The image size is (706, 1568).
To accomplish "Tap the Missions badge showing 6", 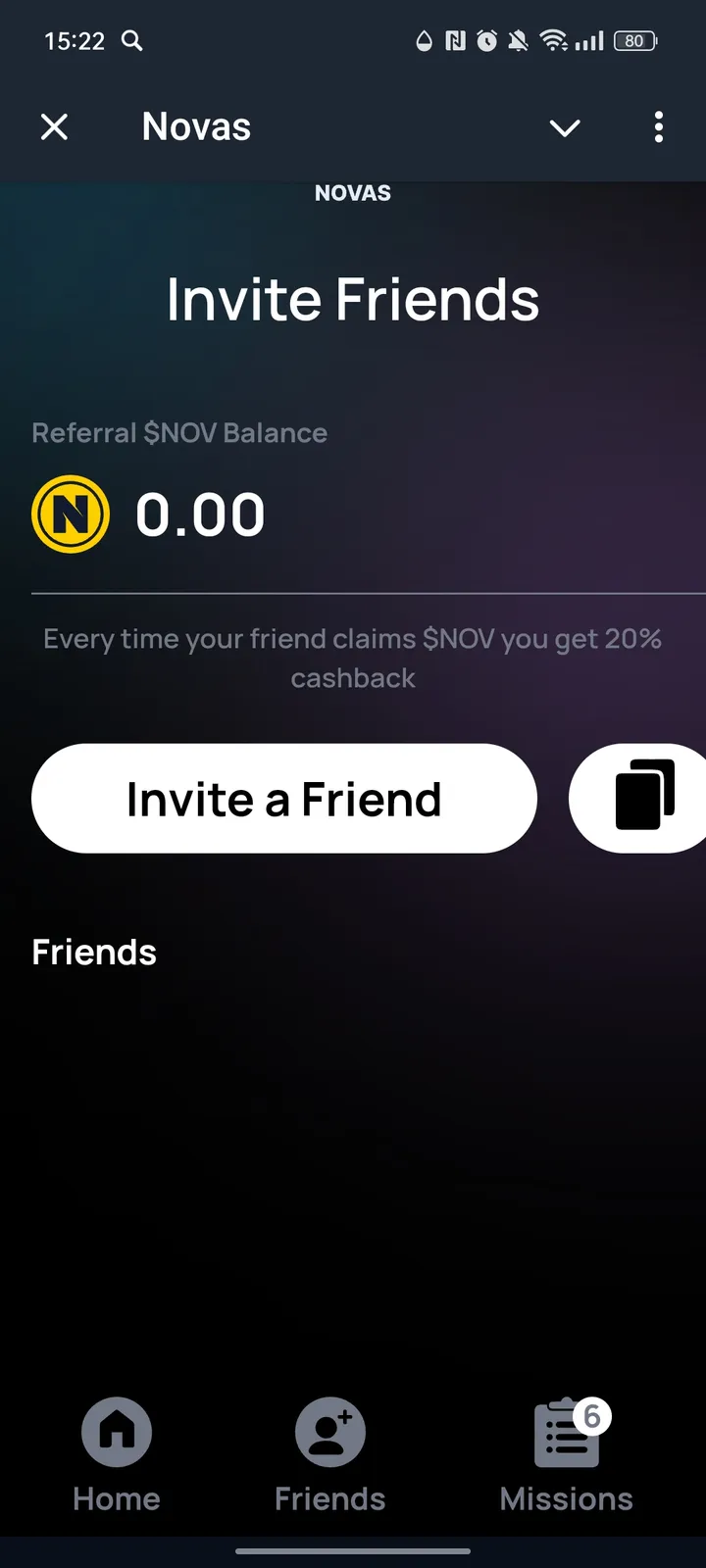I will [x=592, y=1415].
